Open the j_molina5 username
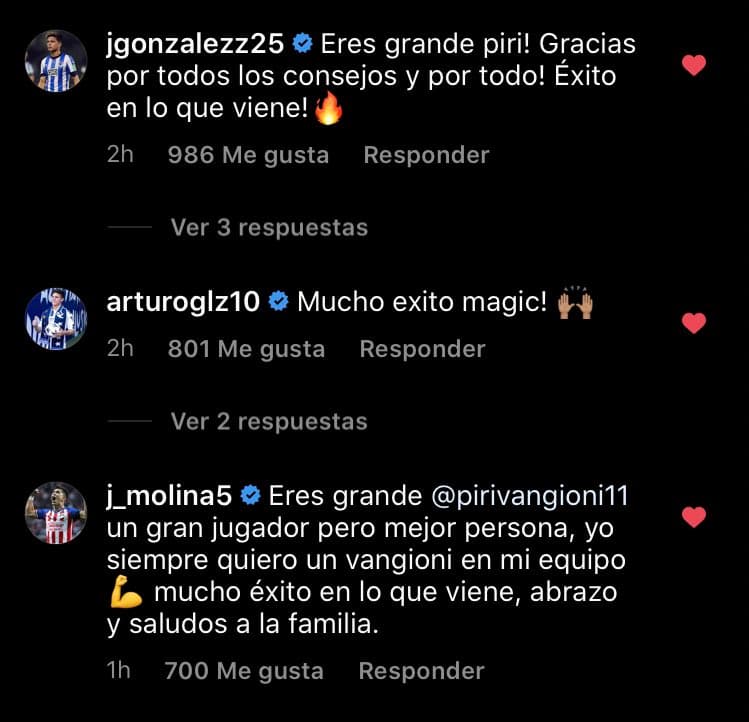 coord(170,496)
